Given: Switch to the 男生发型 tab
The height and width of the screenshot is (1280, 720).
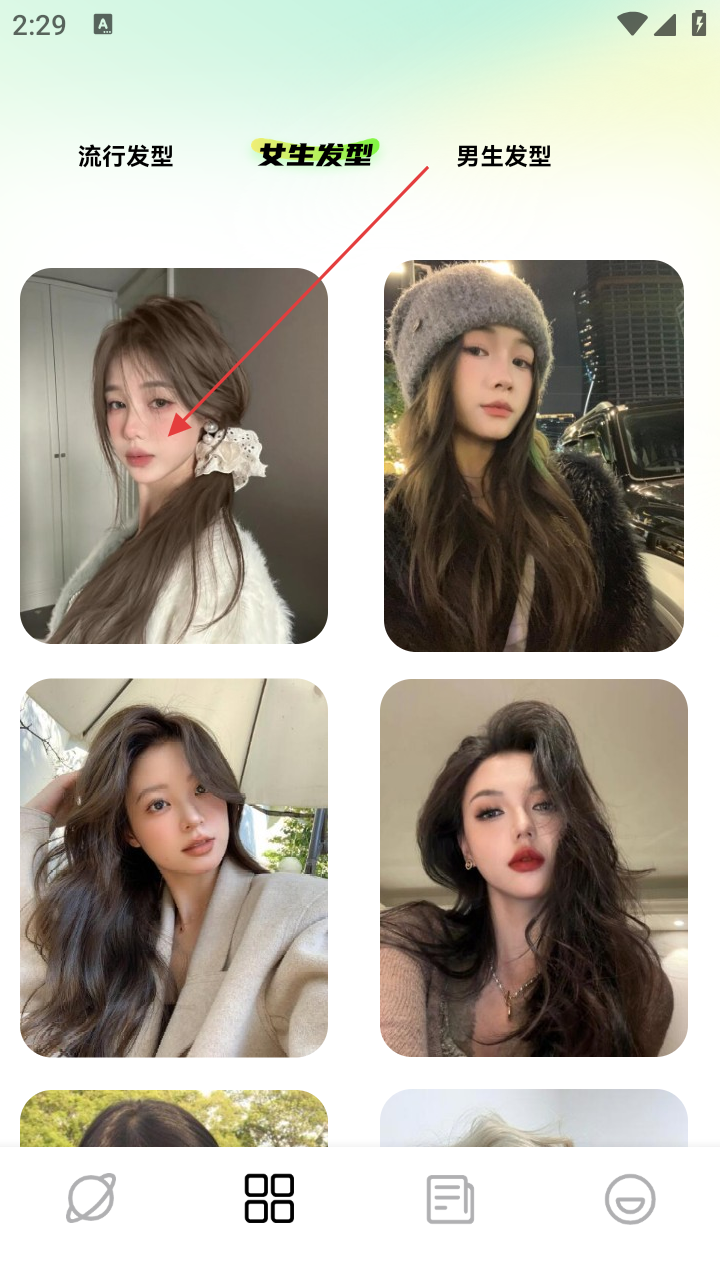Looking at the screenshot, I should point(504,156).
